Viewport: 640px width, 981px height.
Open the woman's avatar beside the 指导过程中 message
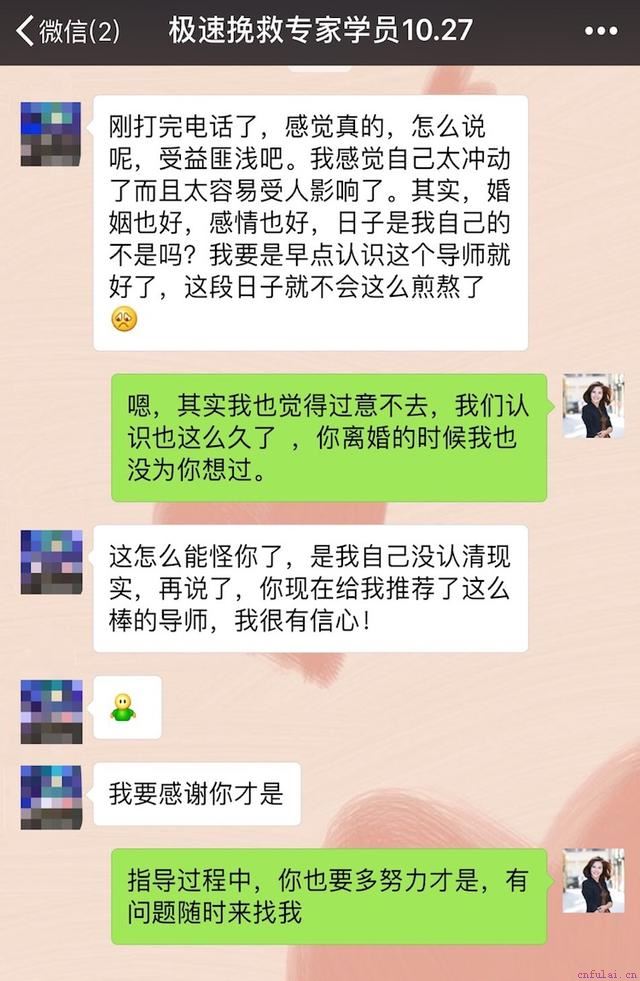pyautogui.click(x=593, y=880)
